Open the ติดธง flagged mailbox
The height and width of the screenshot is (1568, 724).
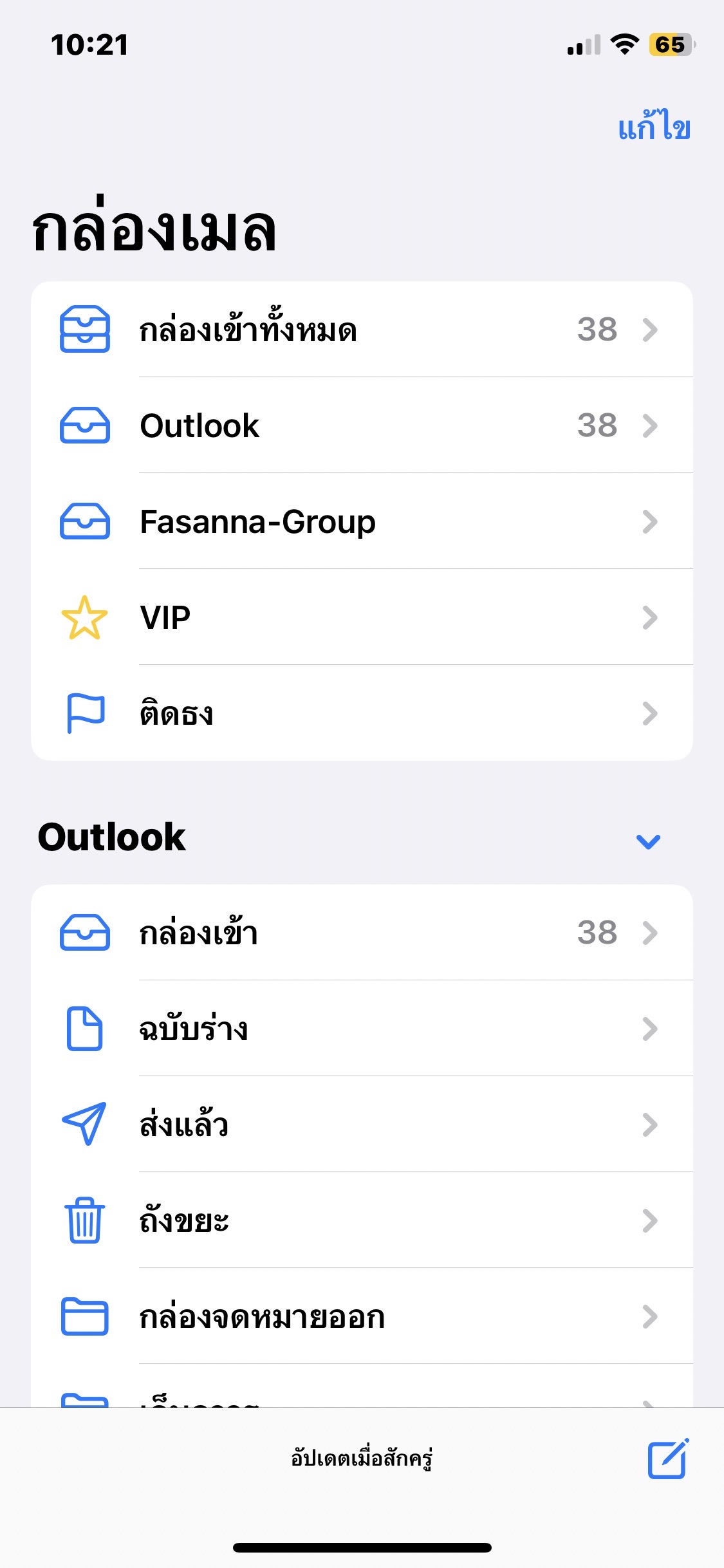362,713
